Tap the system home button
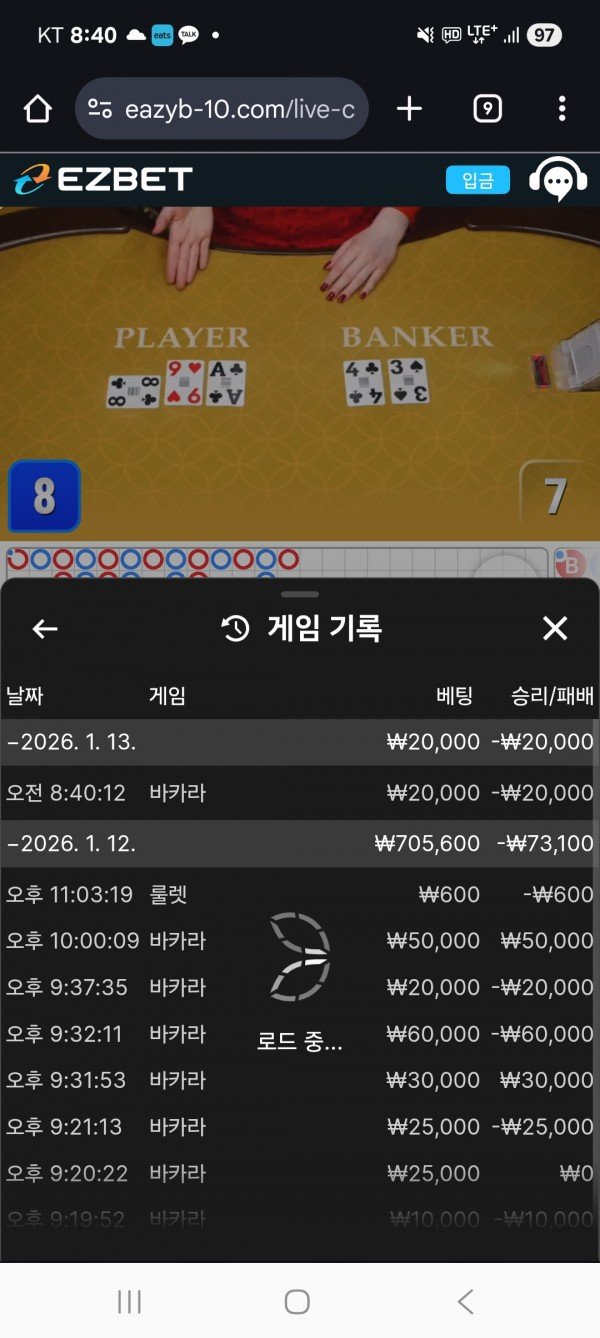Image resolution: width=600 pixels, height=1338 pixels. coord(297,1301)
